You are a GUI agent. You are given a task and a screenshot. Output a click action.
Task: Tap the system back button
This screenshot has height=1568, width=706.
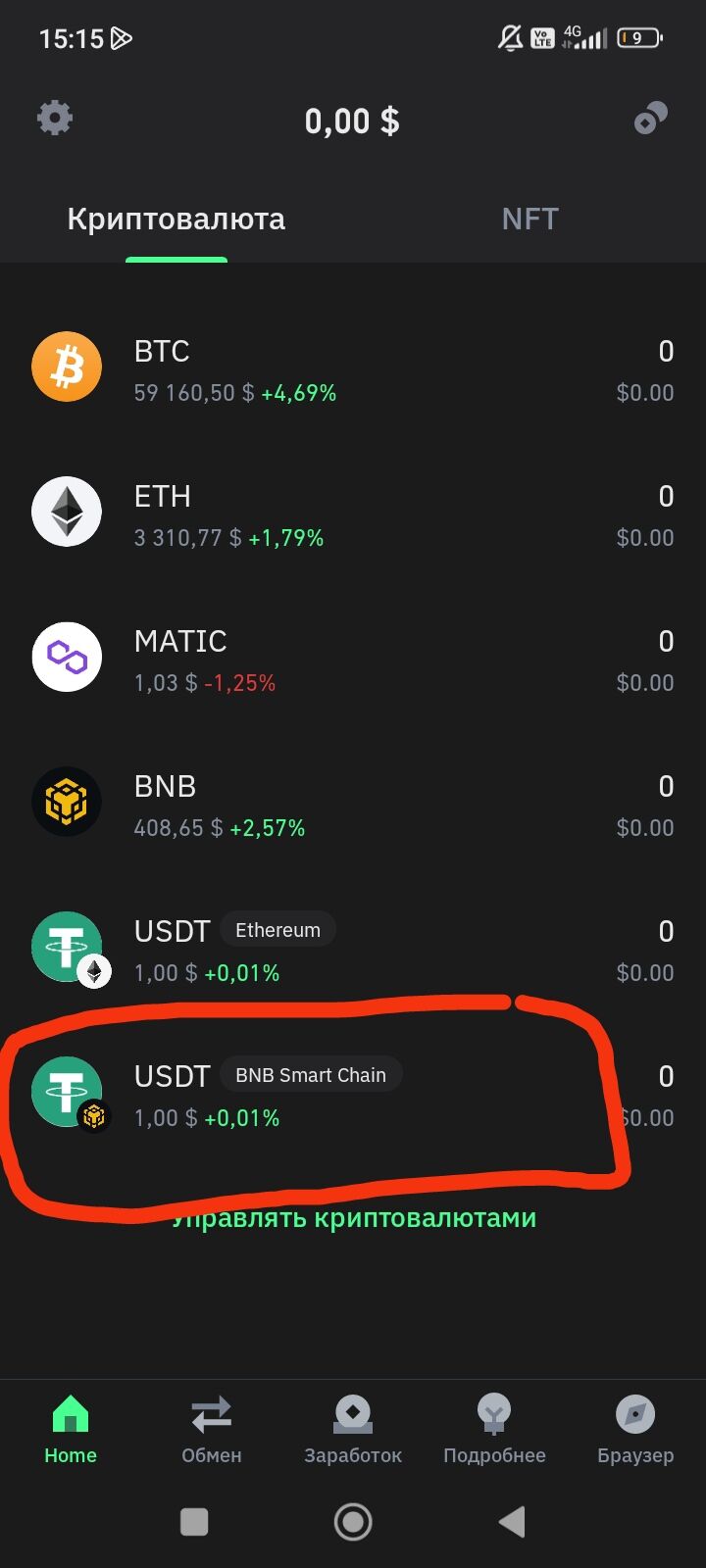tap(512, 1522)
